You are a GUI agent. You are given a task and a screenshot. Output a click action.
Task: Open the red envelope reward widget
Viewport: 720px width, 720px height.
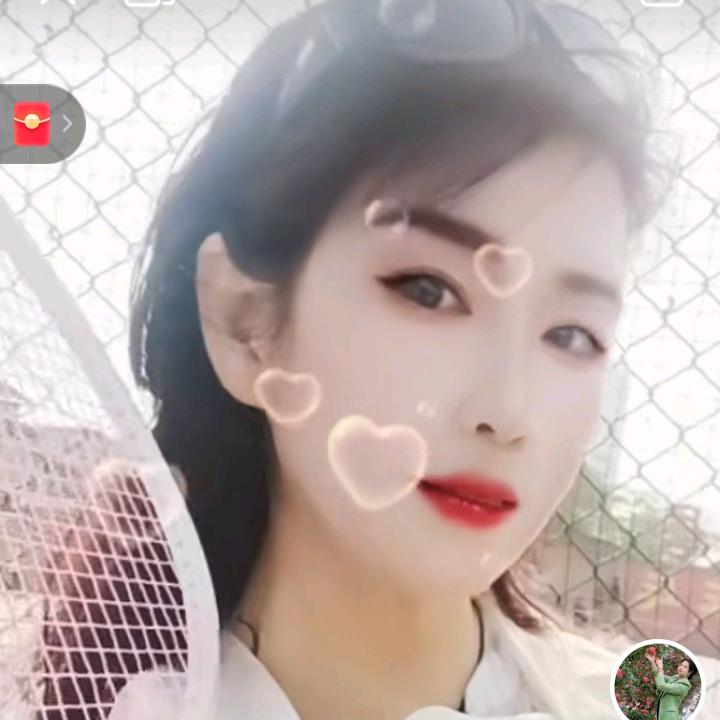35,124
